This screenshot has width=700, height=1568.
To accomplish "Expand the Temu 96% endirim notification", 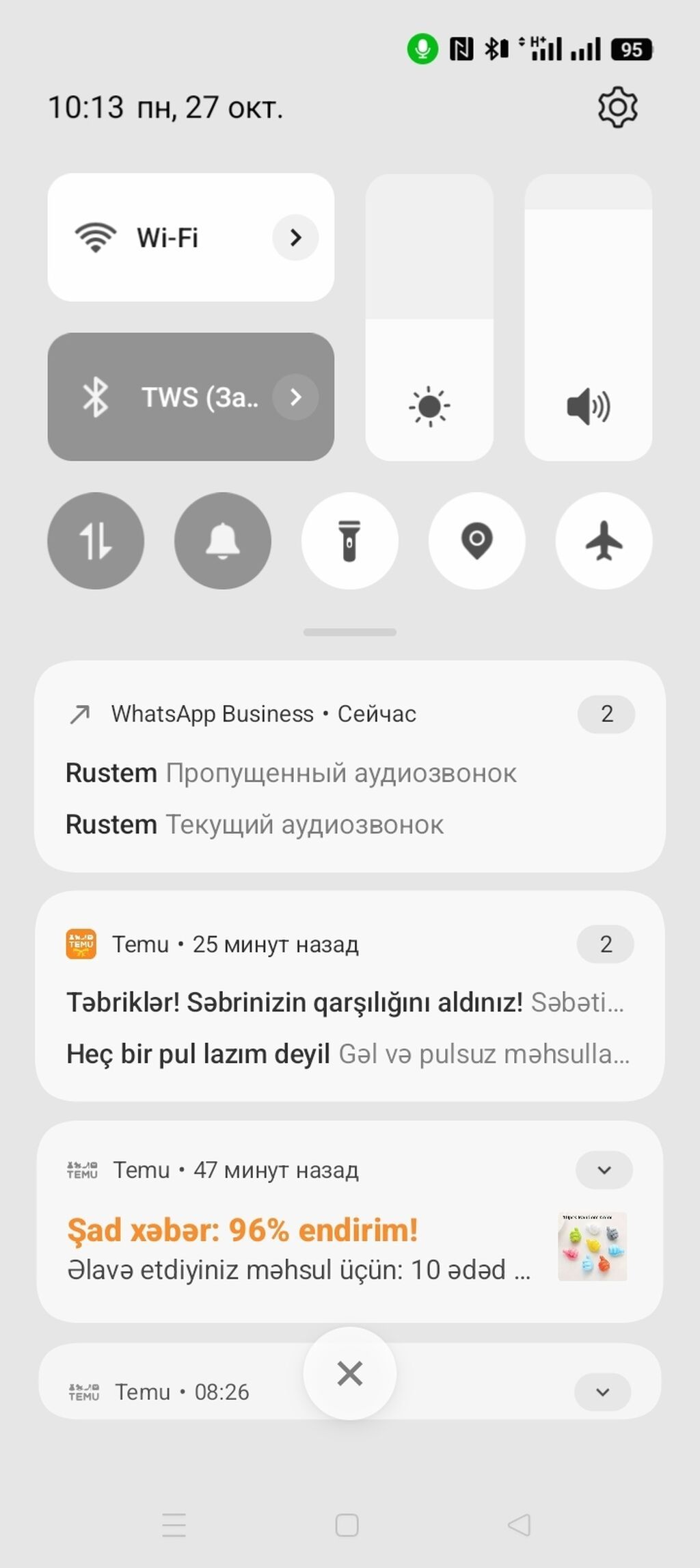I will 604,1170.
